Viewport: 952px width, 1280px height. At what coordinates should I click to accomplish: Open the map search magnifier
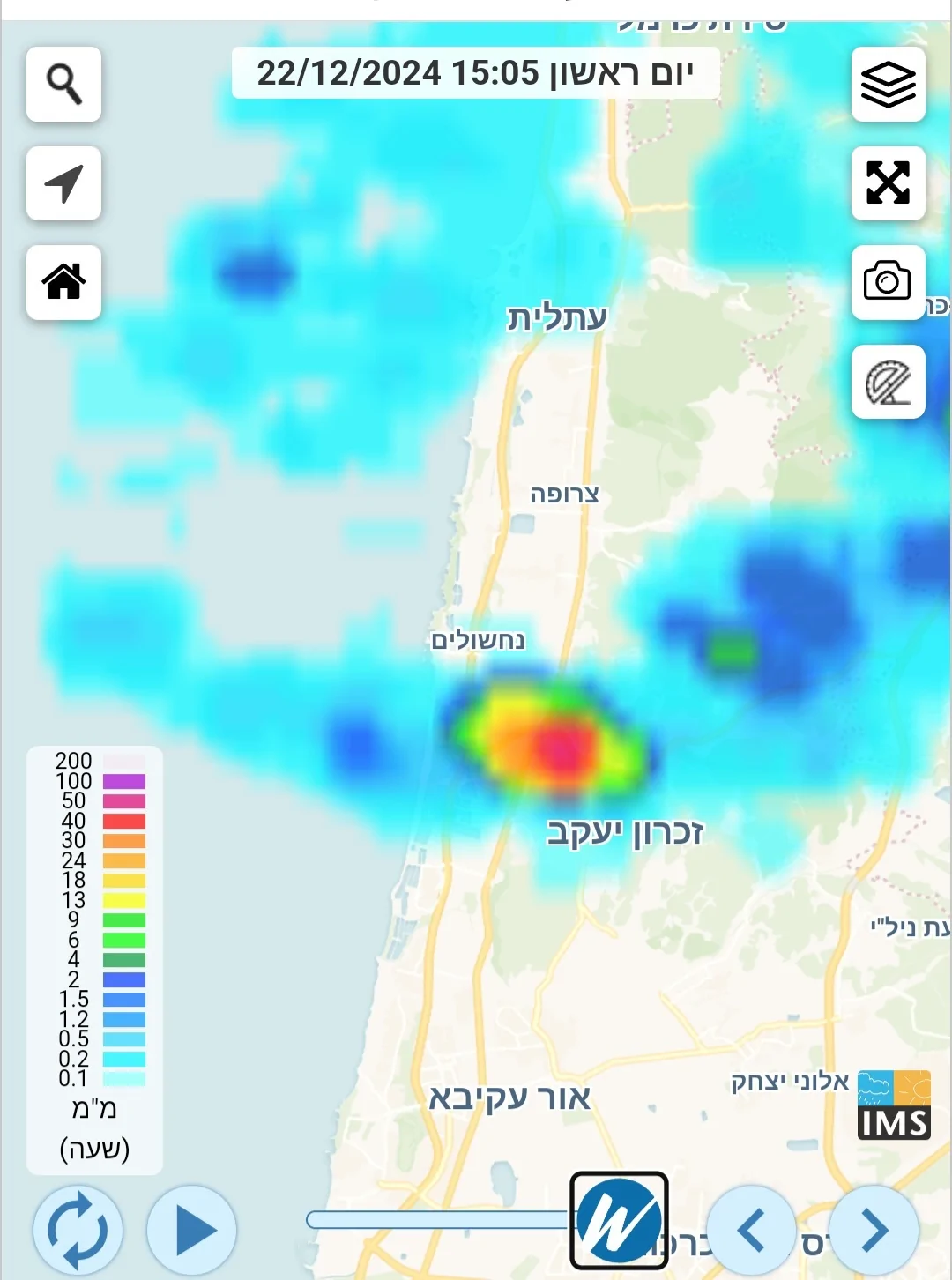click(63, 85)
